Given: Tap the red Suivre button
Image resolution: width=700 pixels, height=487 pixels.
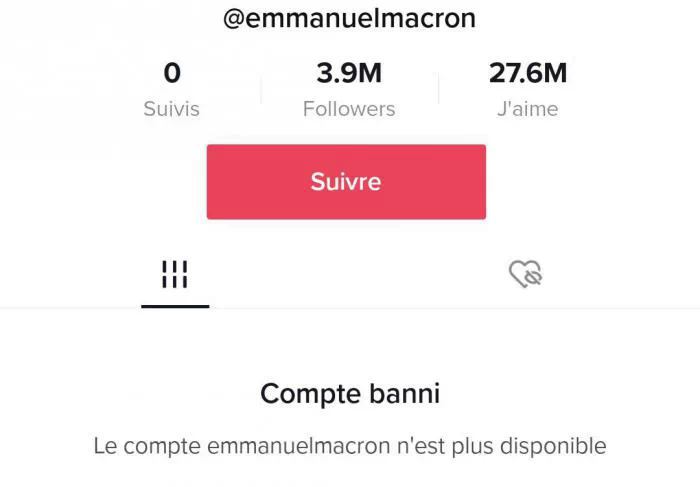Looking at the screenshot, I should (346, 182).
